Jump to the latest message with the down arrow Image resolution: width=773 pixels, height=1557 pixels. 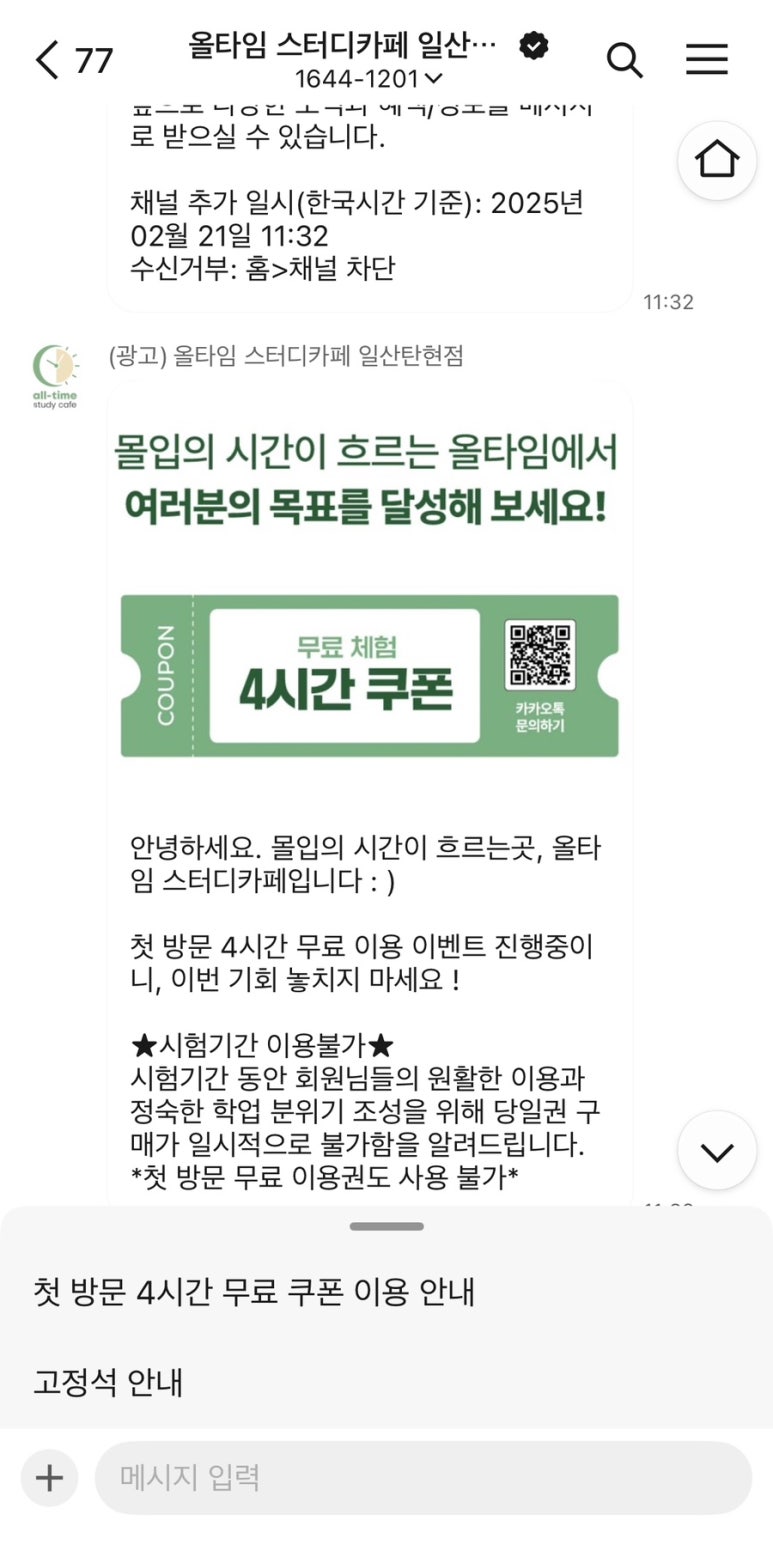716,1151
